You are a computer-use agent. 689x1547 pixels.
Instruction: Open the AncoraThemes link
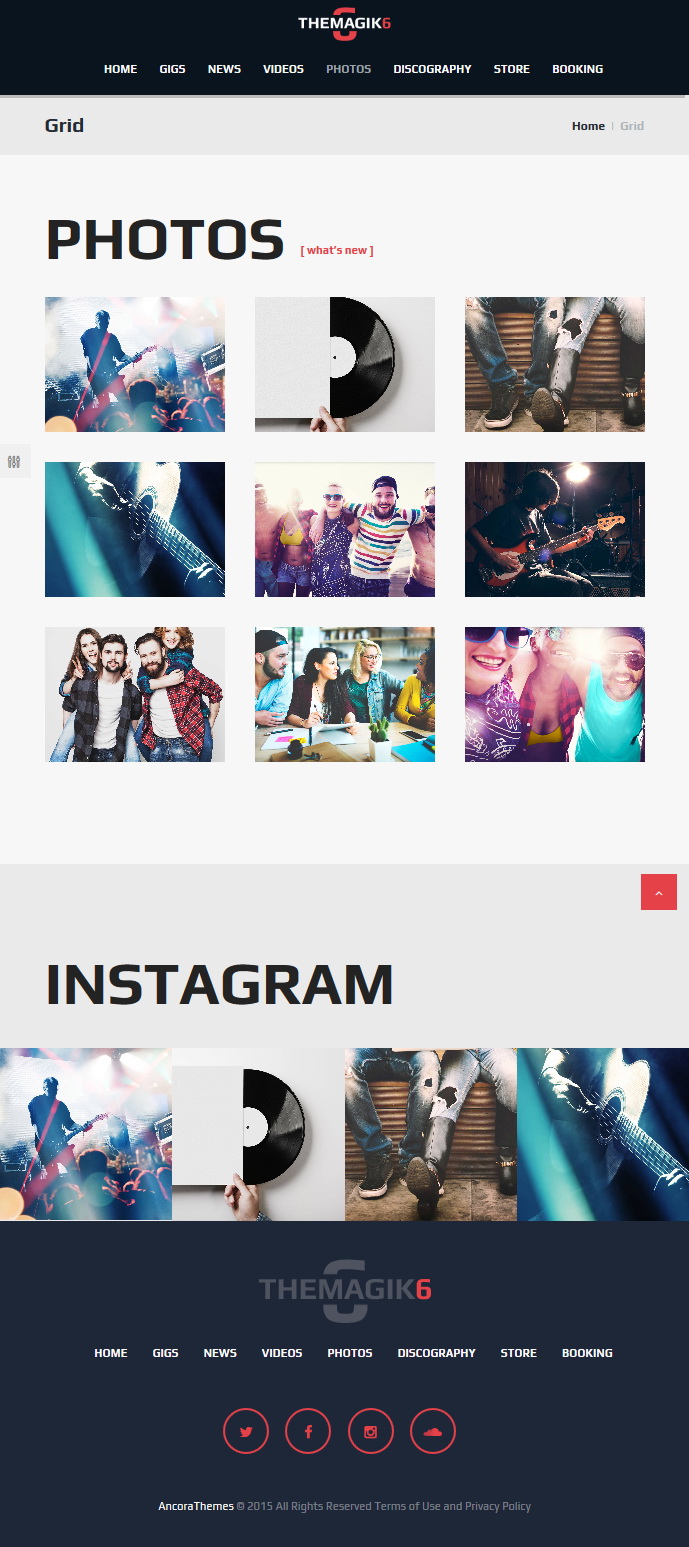click(196, 1506)
